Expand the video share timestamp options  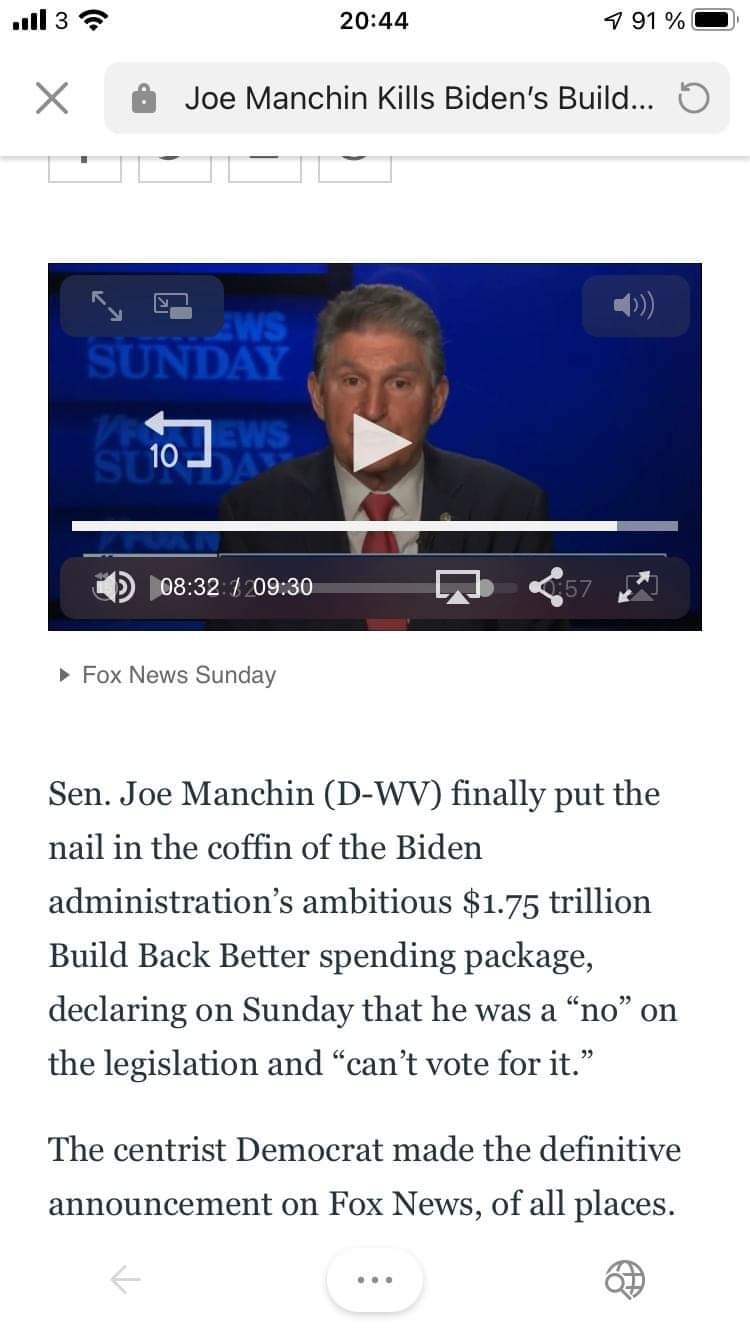(578, 588)
